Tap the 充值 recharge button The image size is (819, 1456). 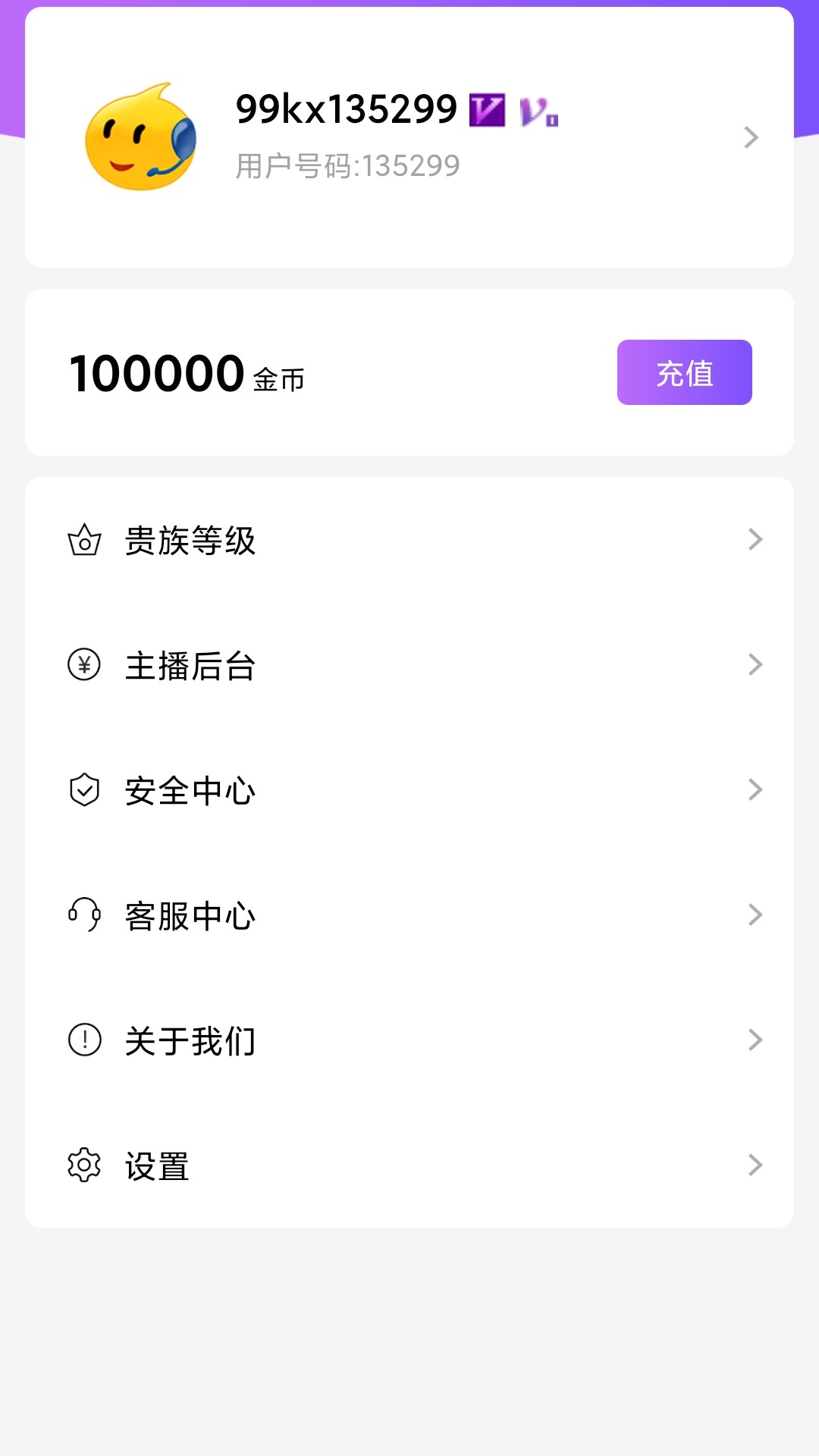click(x=683, y=373)
